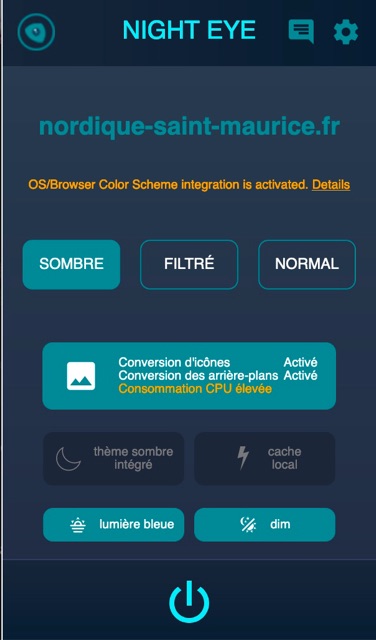Enable thème sombre intégré
The width and height of the screenshot is (376, 640).
113,458
